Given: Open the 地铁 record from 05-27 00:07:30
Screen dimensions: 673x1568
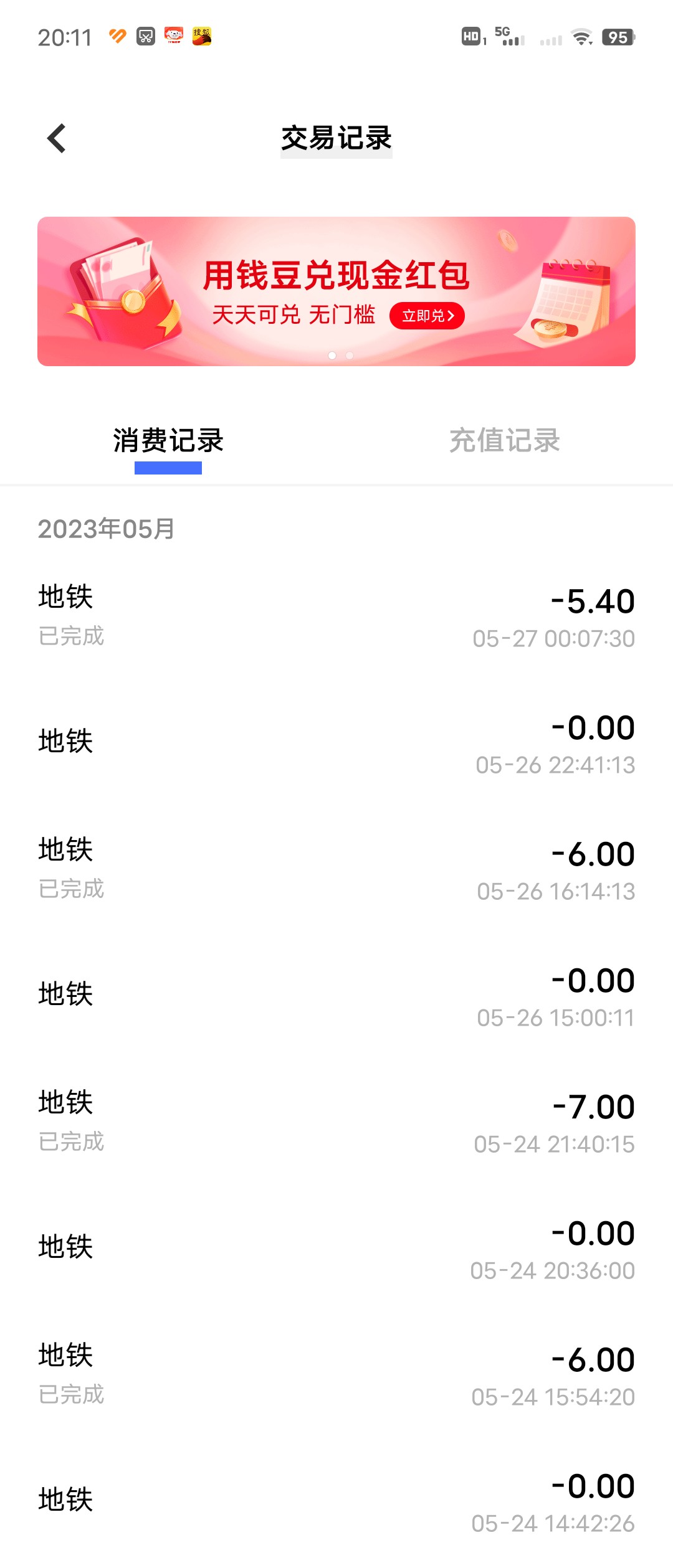Looking at the screenshot, I should tap(336, 616).
